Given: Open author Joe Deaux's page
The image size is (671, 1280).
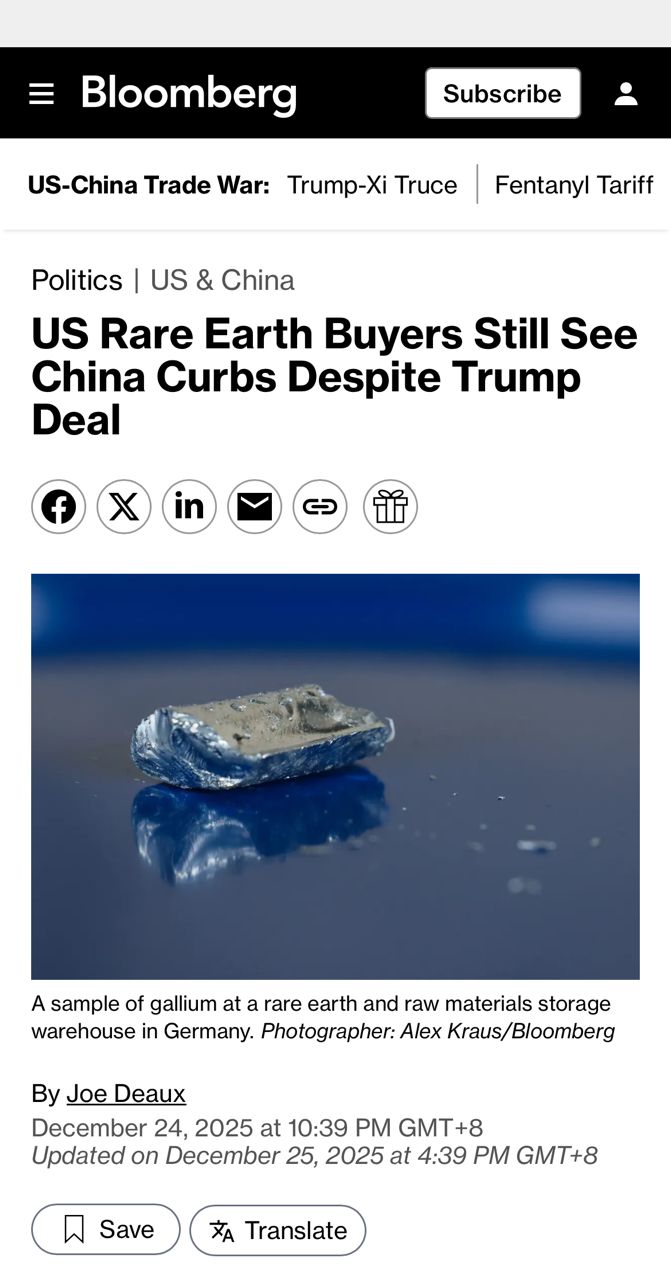Looking at the screenshot, I should [126, 1094].
